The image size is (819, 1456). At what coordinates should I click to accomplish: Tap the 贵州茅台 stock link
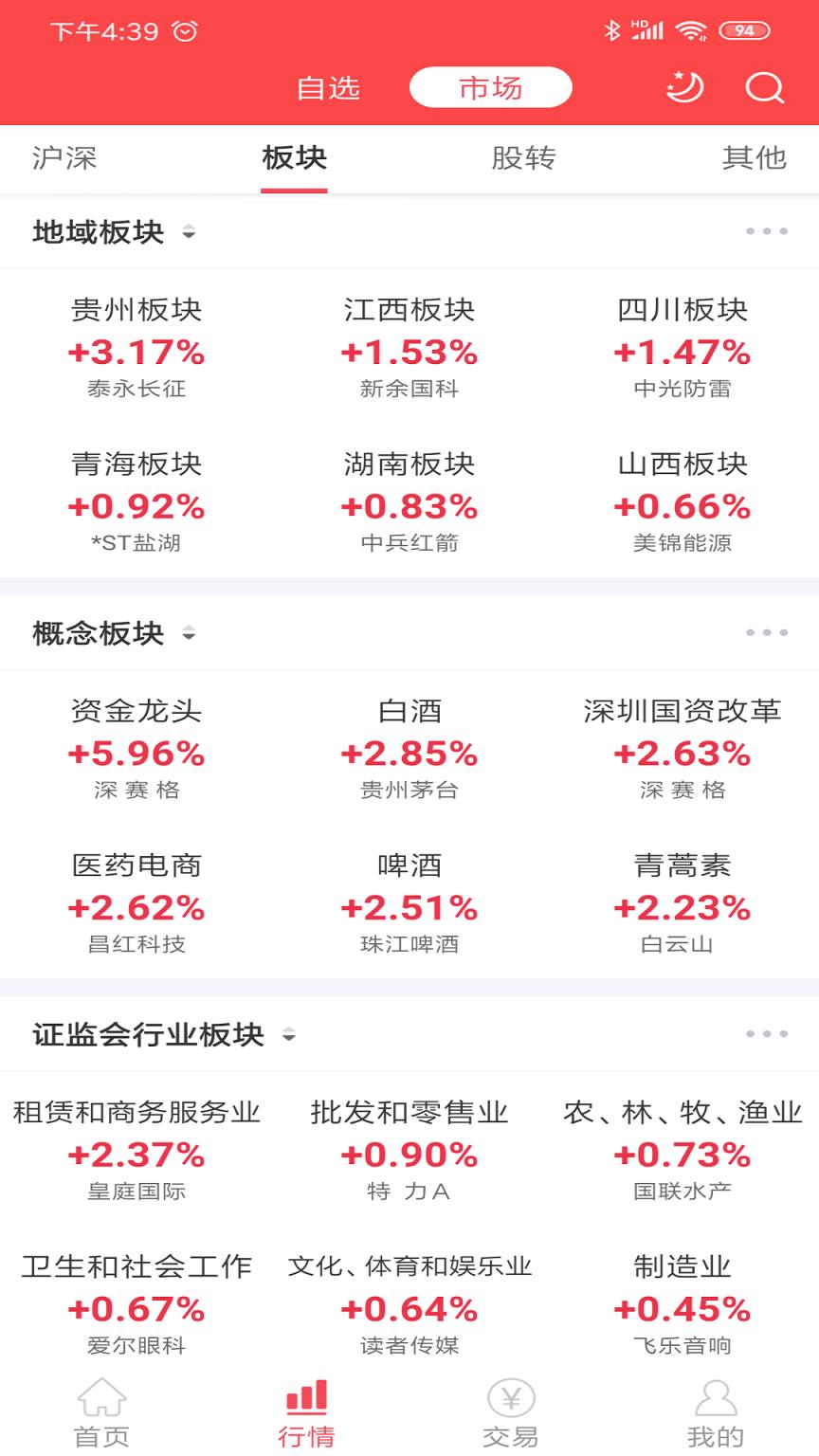pyautogui.click(x=409, y=789)
